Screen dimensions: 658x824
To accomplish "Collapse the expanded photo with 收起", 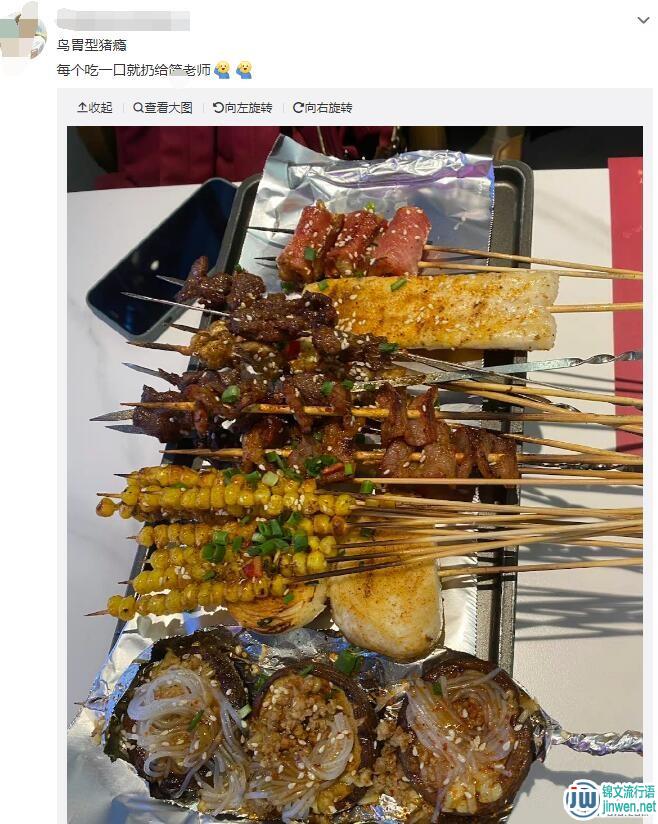I will pyautogui.click(x=95, y=108).
